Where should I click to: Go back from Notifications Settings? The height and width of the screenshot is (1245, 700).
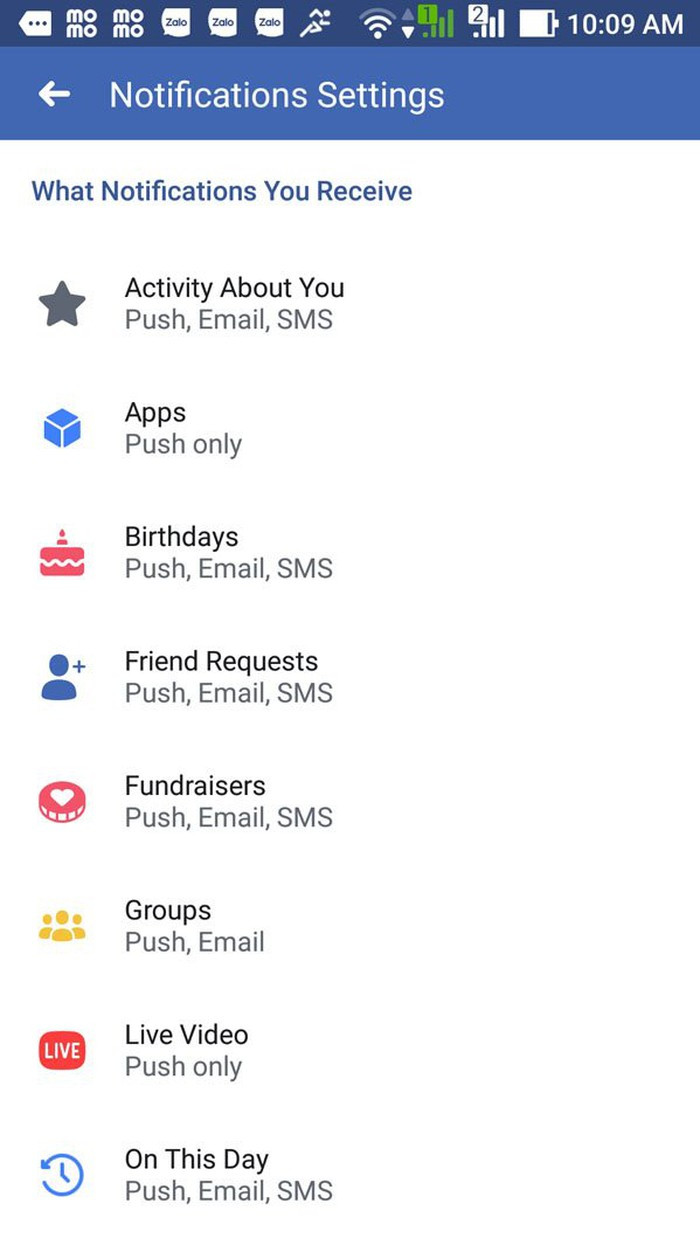click(x=55, y=95)
